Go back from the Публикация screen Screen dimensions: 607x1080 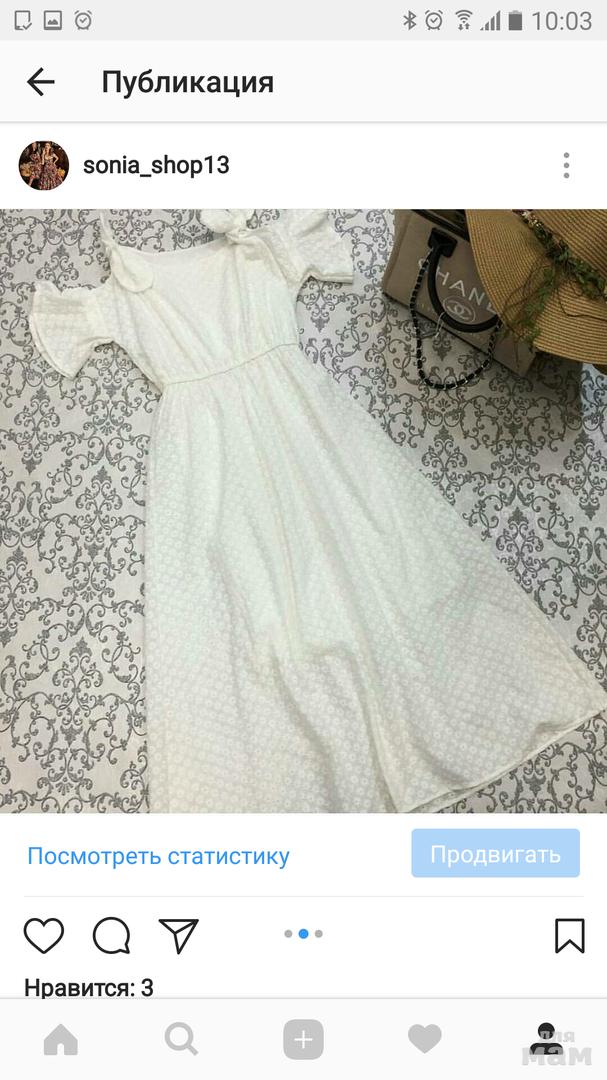click(41, 82)
